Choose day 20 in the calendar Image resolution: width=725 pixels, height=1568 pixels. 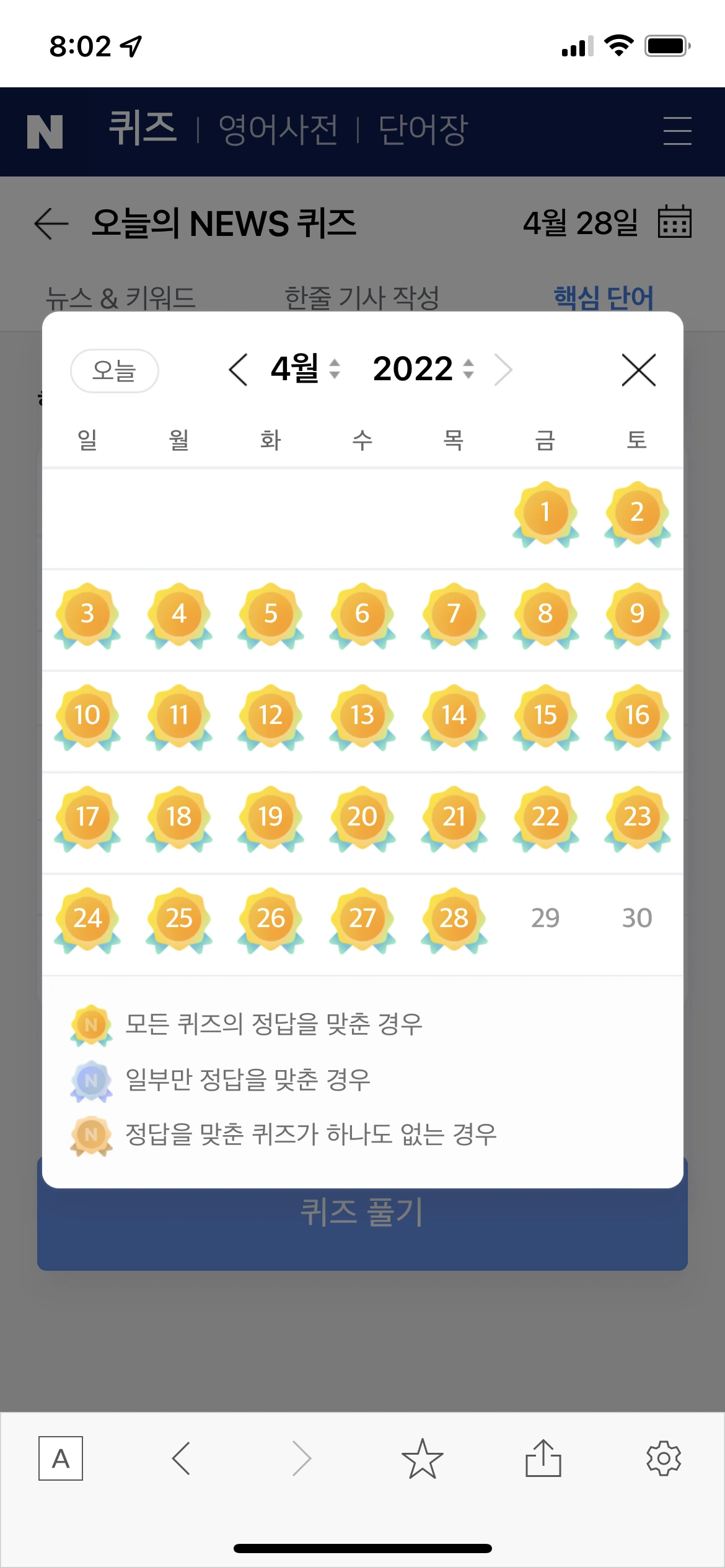click(362, 817)
